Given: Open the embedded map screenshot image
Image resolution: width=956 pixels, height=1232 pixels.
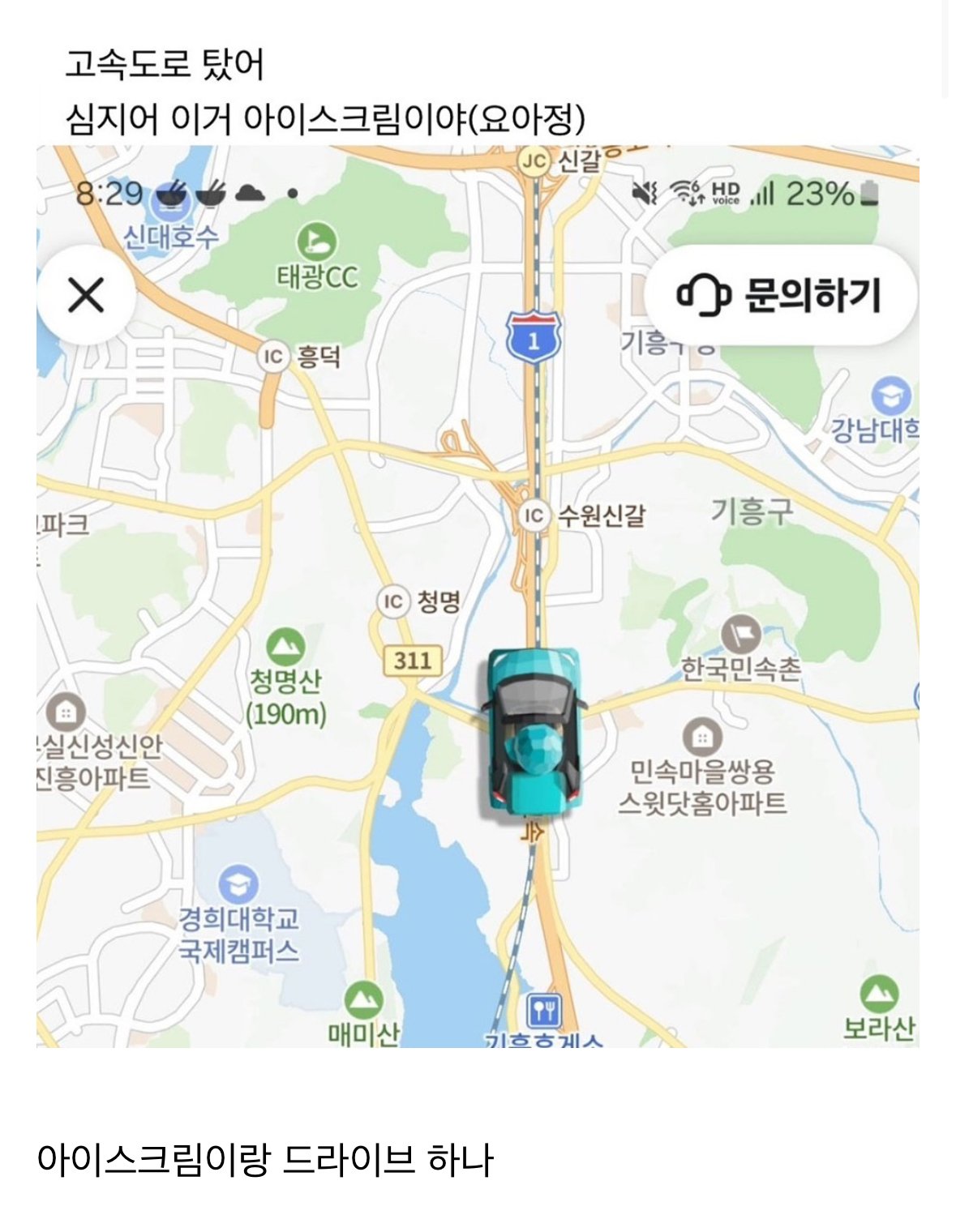Looking at the screenshot, I should pos(478,596).
